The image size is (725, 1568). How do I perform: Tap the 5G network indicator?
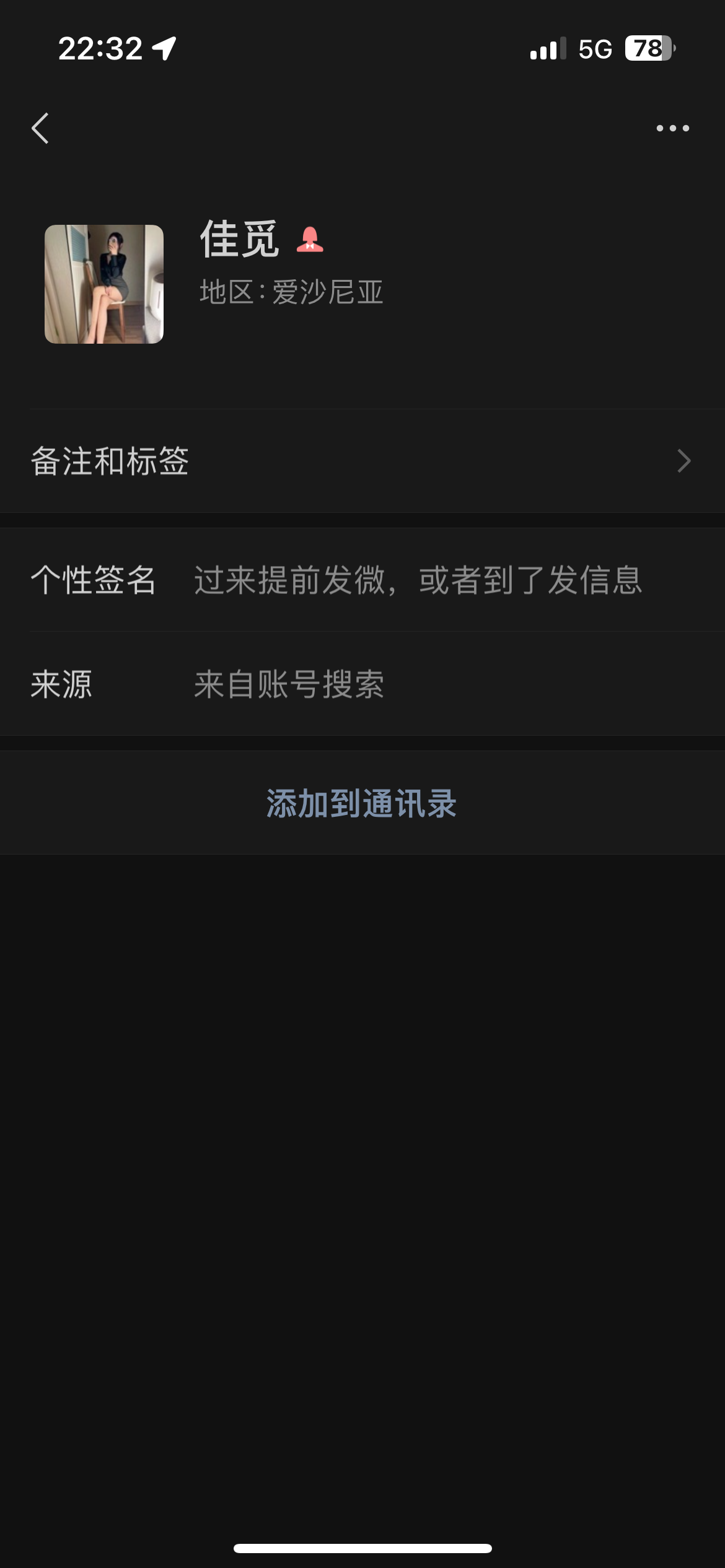point(594,50)
